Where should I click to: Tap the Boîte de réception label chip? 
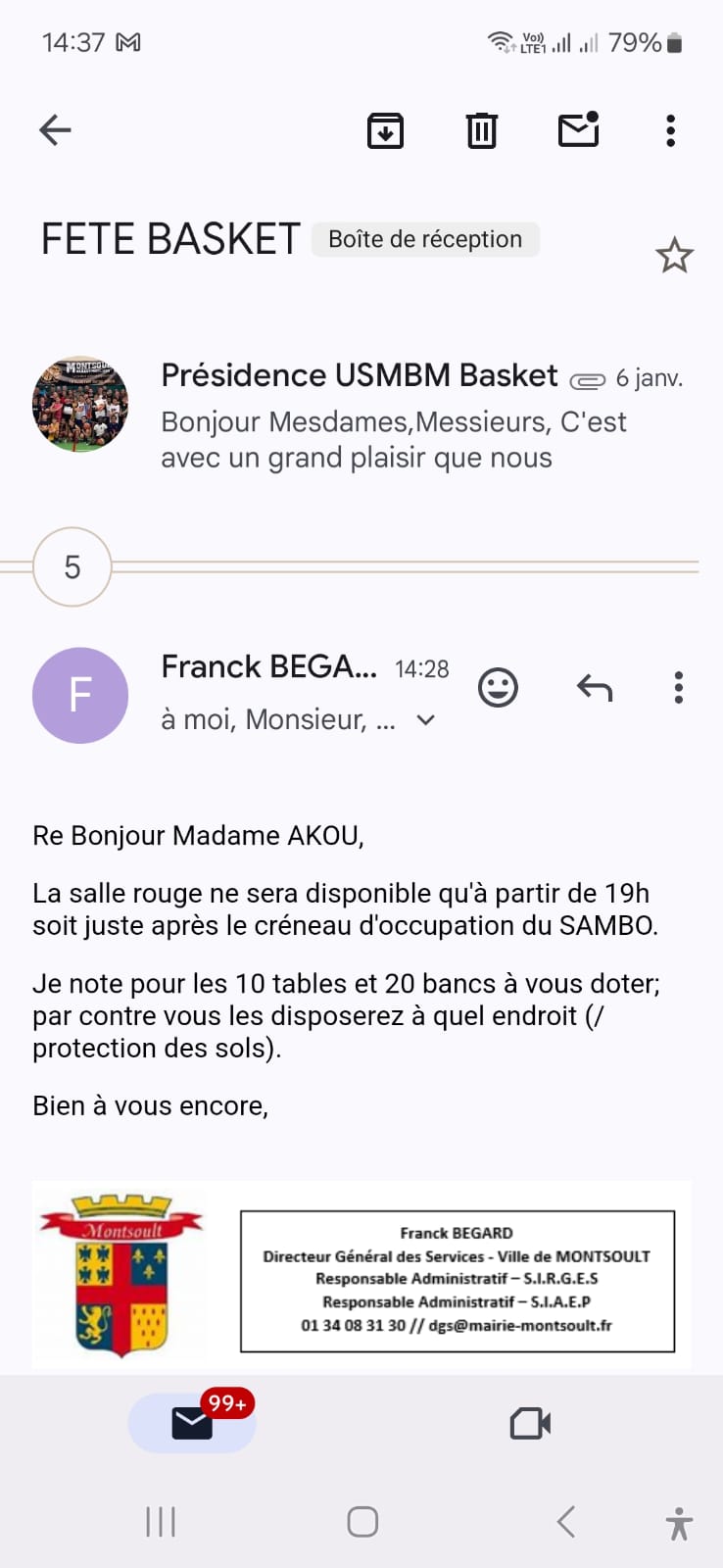(425, 240)
